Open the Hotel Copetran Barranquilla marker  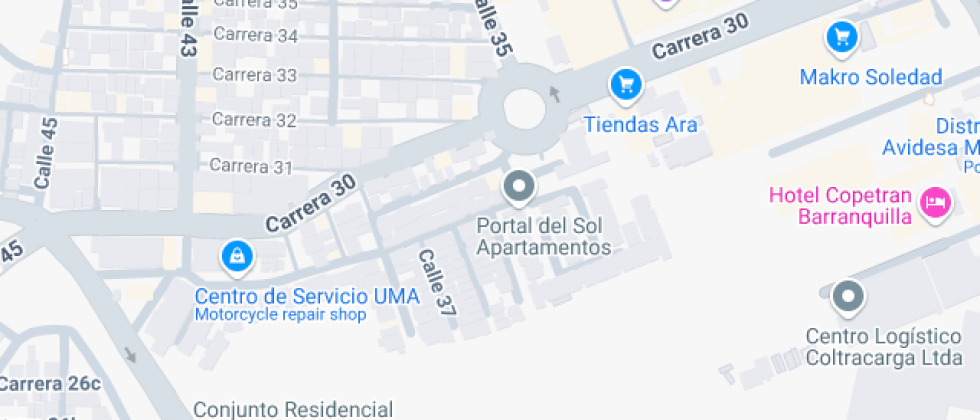(935, 203)
